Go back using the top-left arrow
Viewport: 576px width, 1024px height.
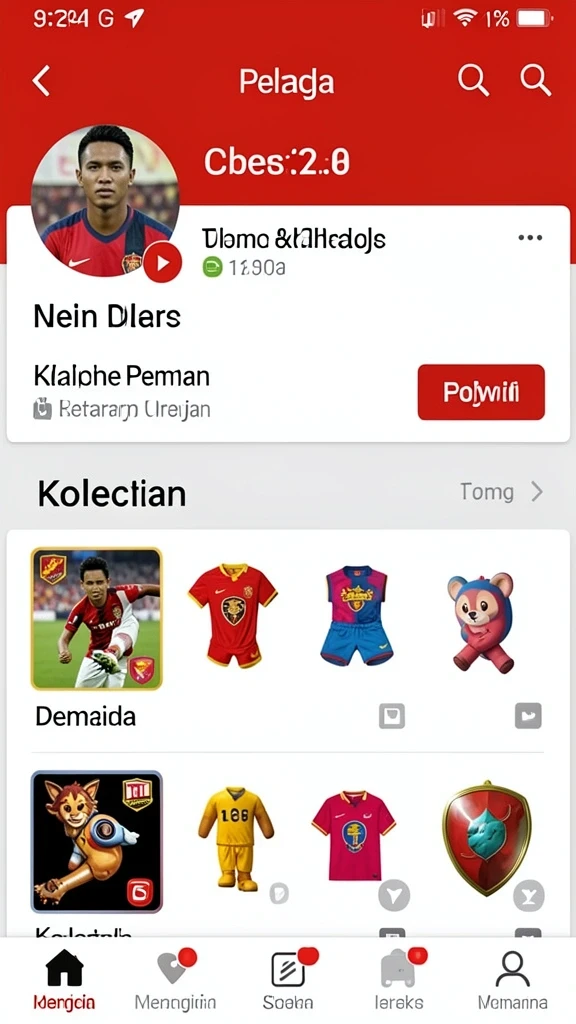[41, 81]
